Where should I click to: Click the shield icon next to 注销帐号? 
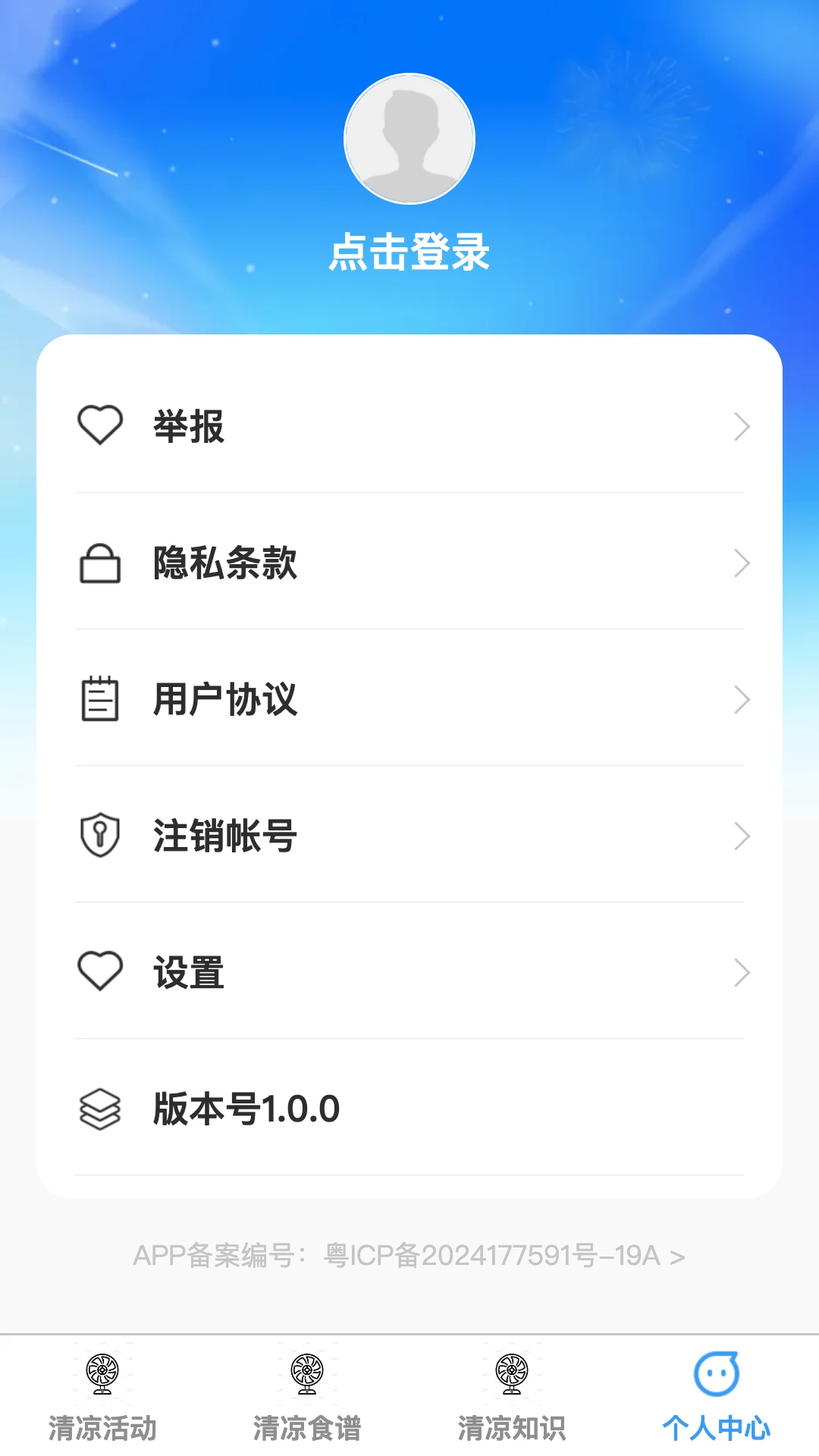click(102, 836)
